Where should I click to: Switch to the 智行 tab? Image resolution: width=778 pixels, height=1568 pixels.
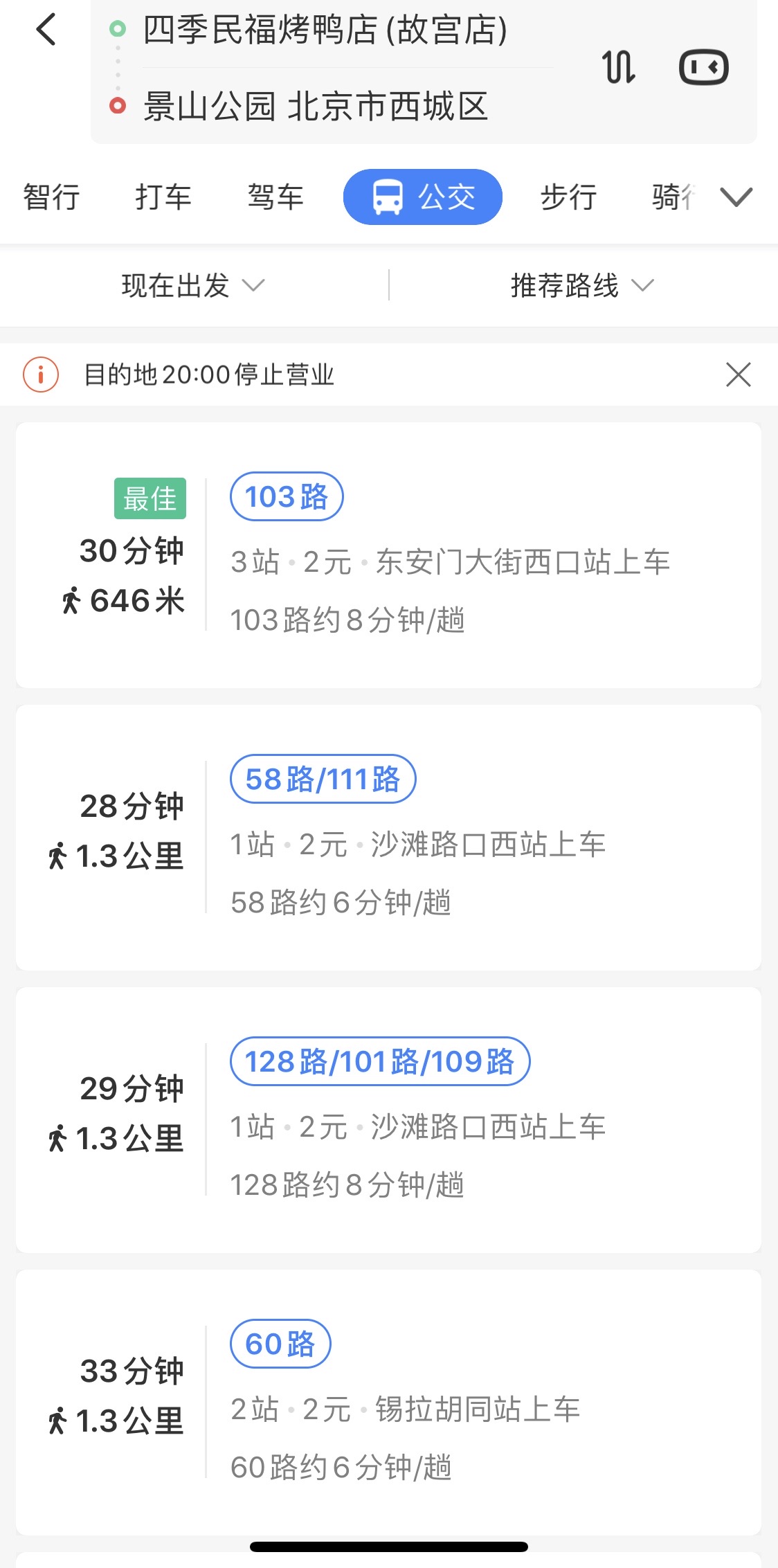tap(51, 197)
